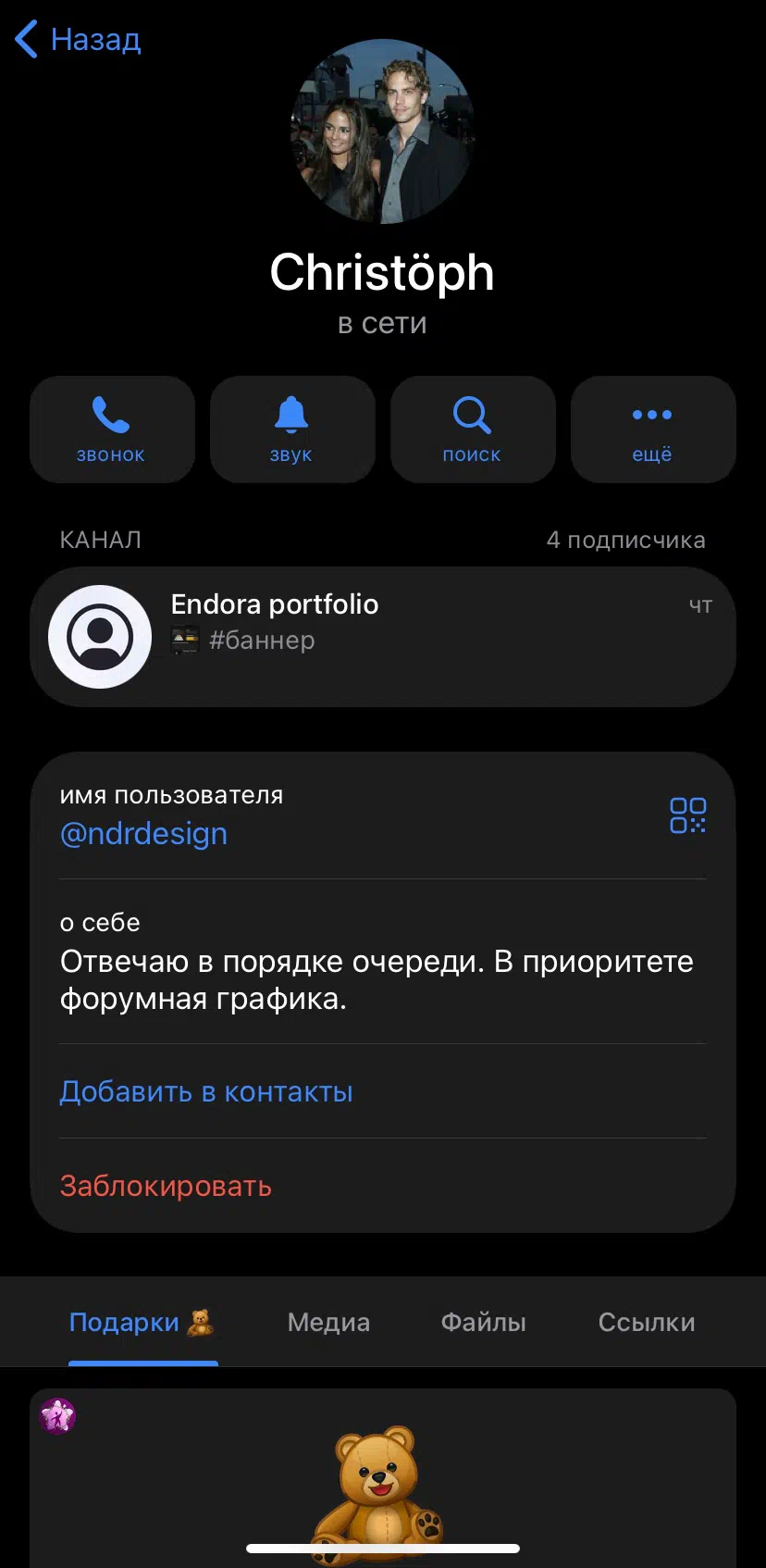Show the Ссылки tab
Screen dimensions: 766x1568
coord(646,1323)
